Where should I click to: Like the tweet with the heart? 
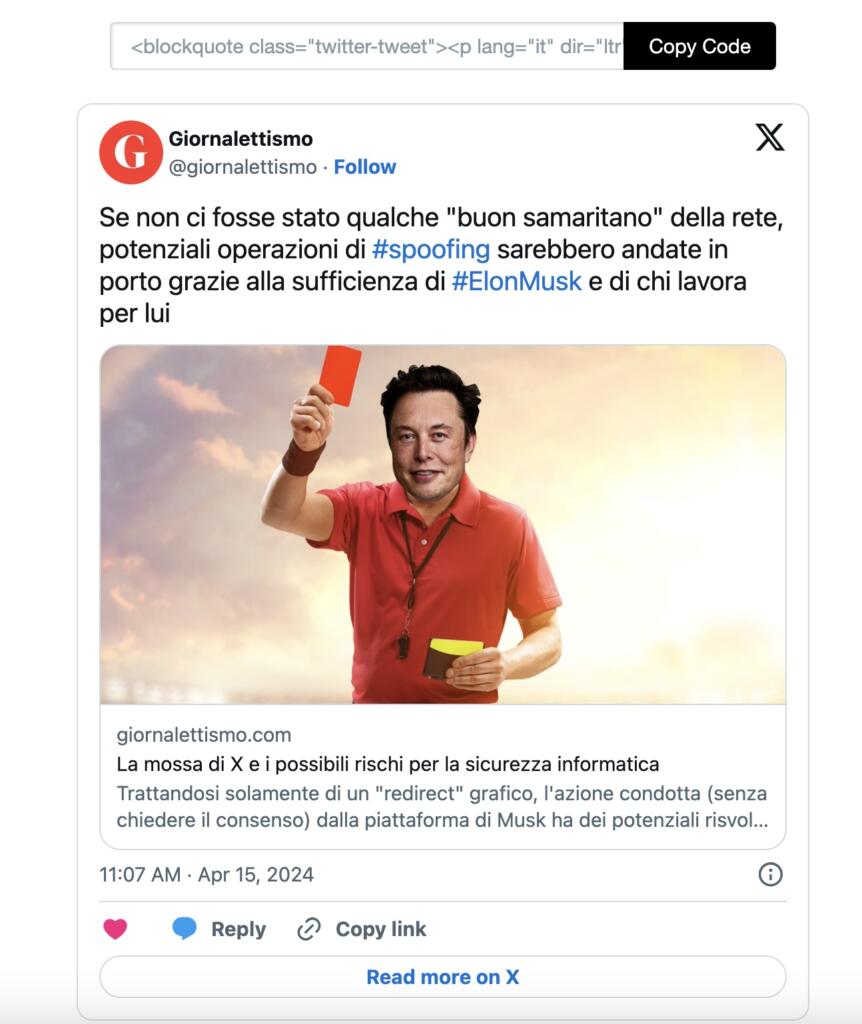[x=116, y=929]
